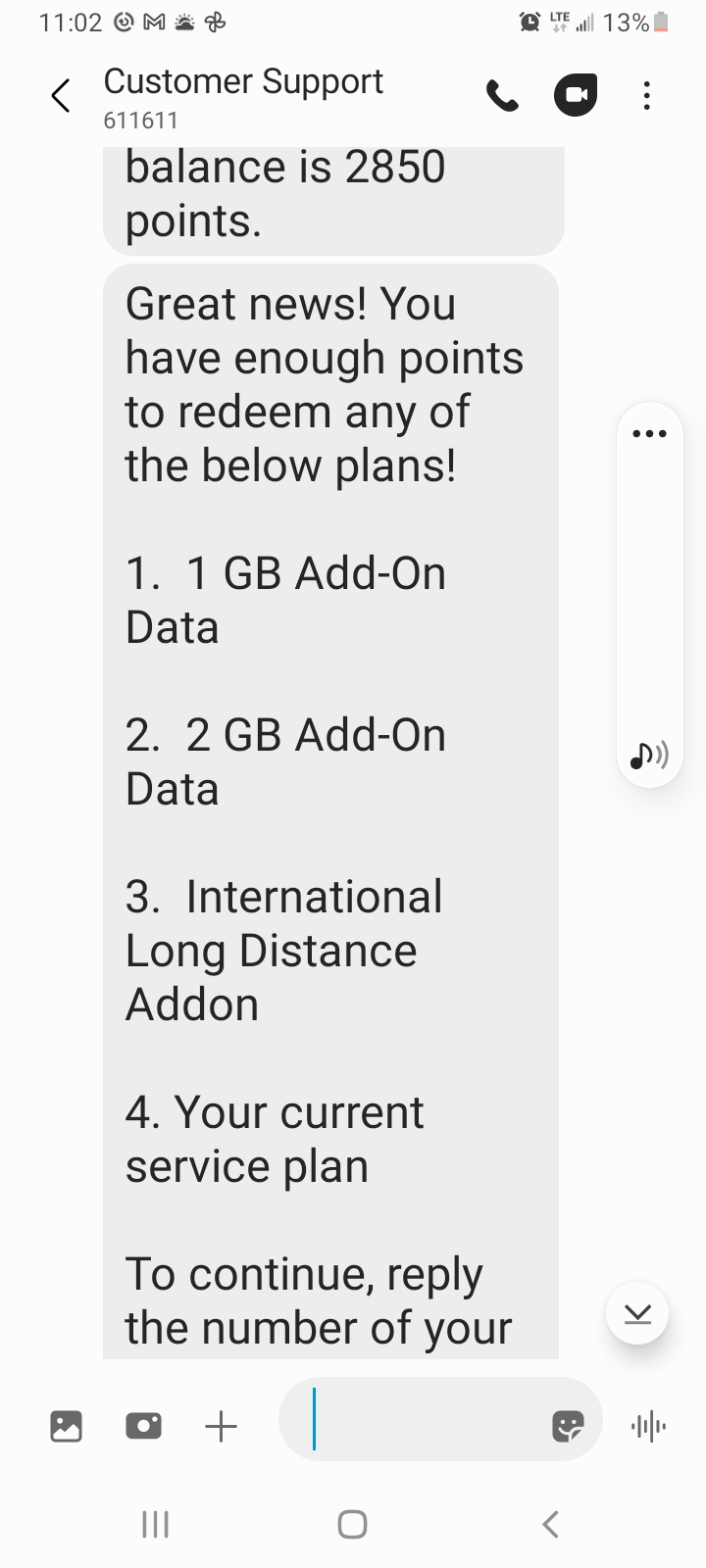Start a video call with Customer Support
The height and width of the screenshot is (1568, 706).
coord(576,96)
